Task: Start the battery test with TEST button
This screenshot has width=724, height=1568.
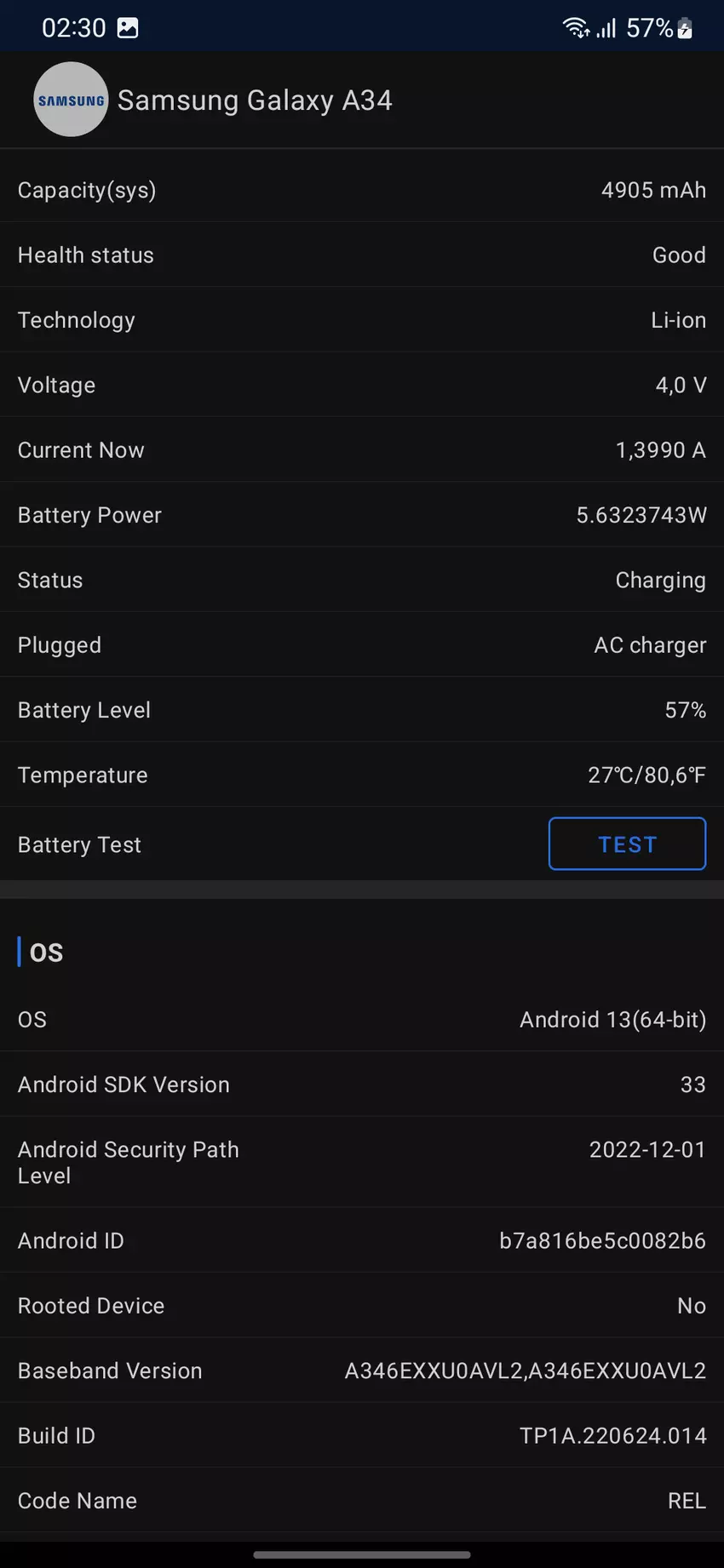Action: click(x=627, y=844)
